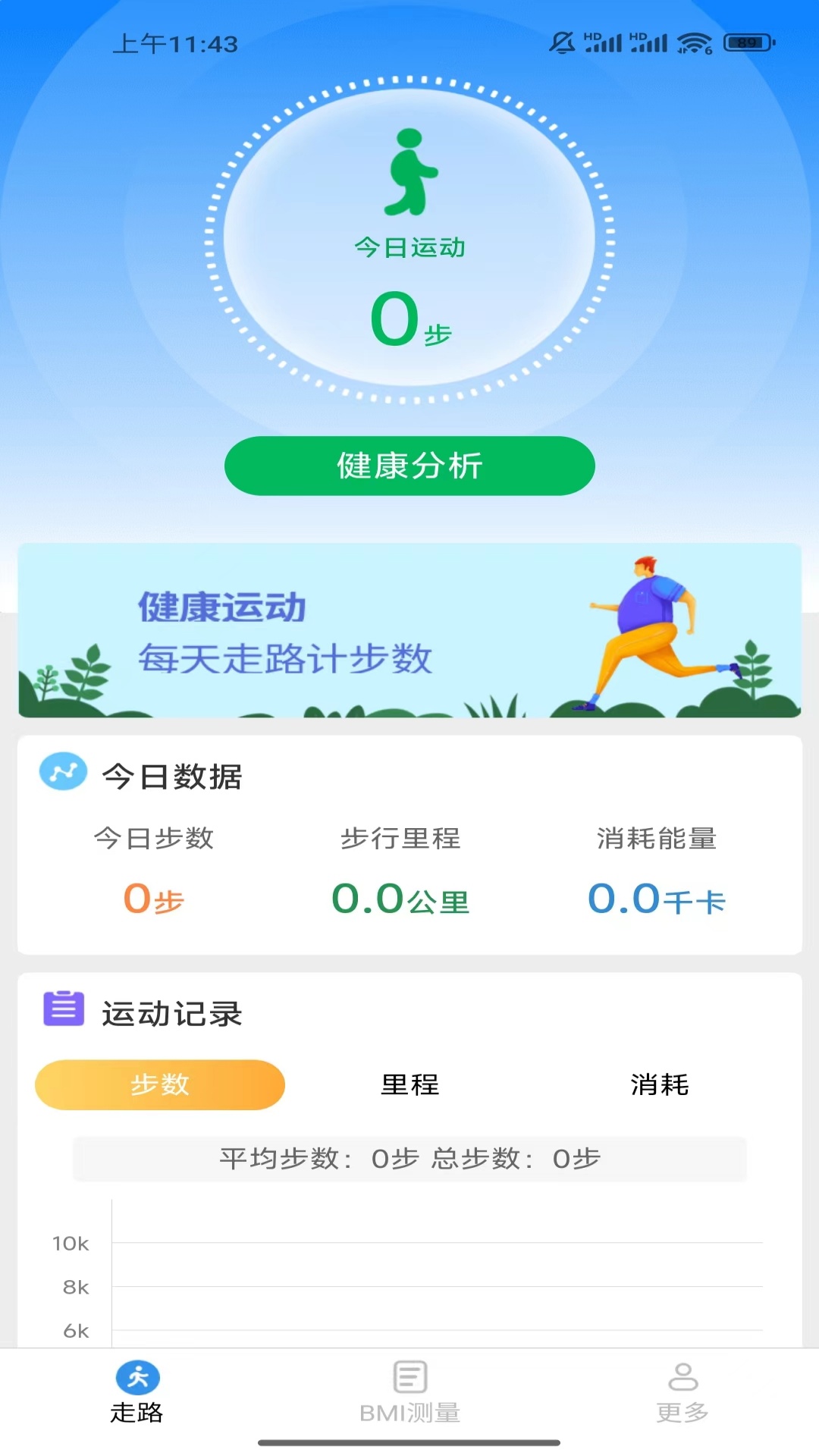
Task: Open the BMI测量 tab
Action: (409, 1392)
